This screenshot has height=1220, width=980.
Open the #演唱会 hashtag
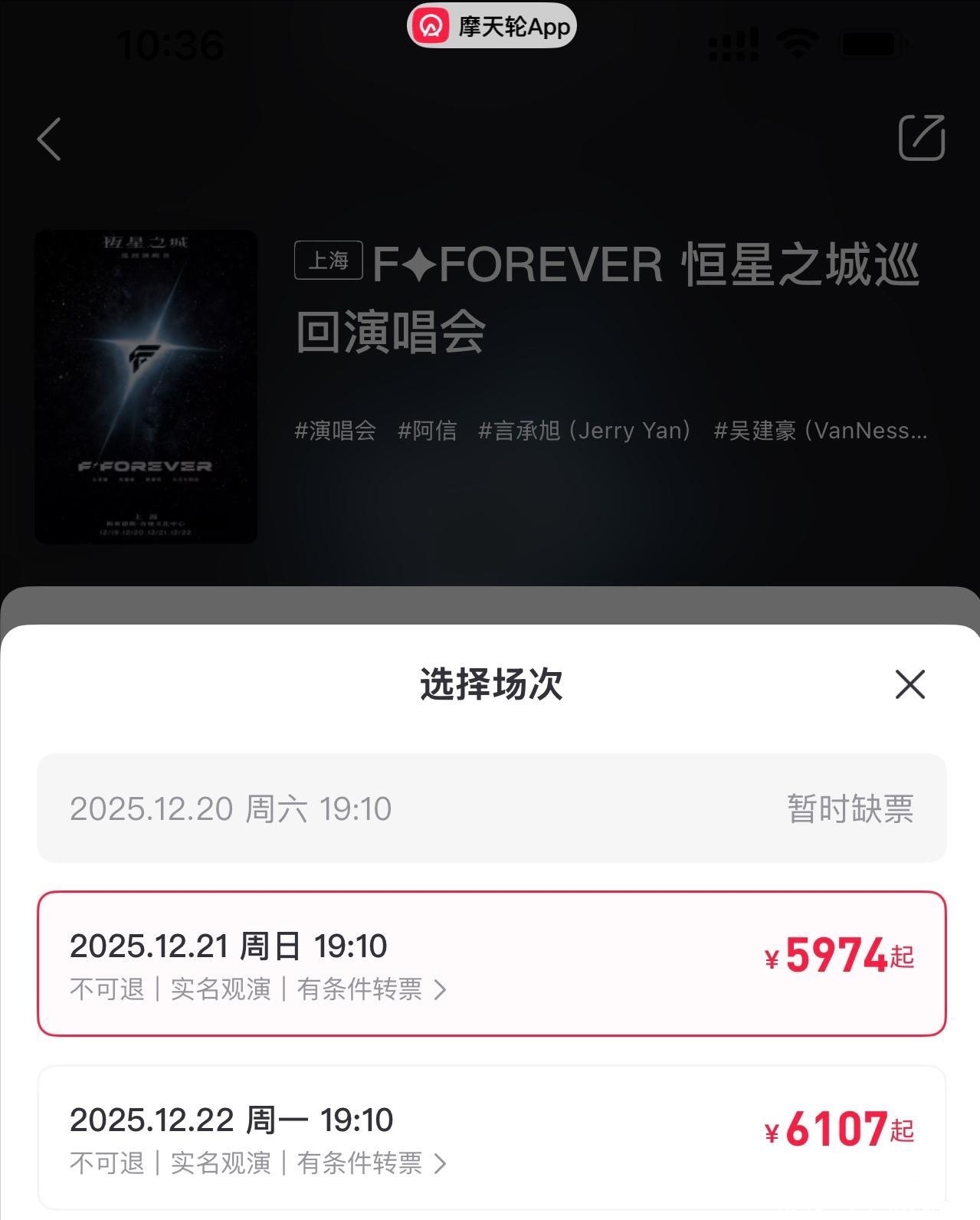point(336,431)
